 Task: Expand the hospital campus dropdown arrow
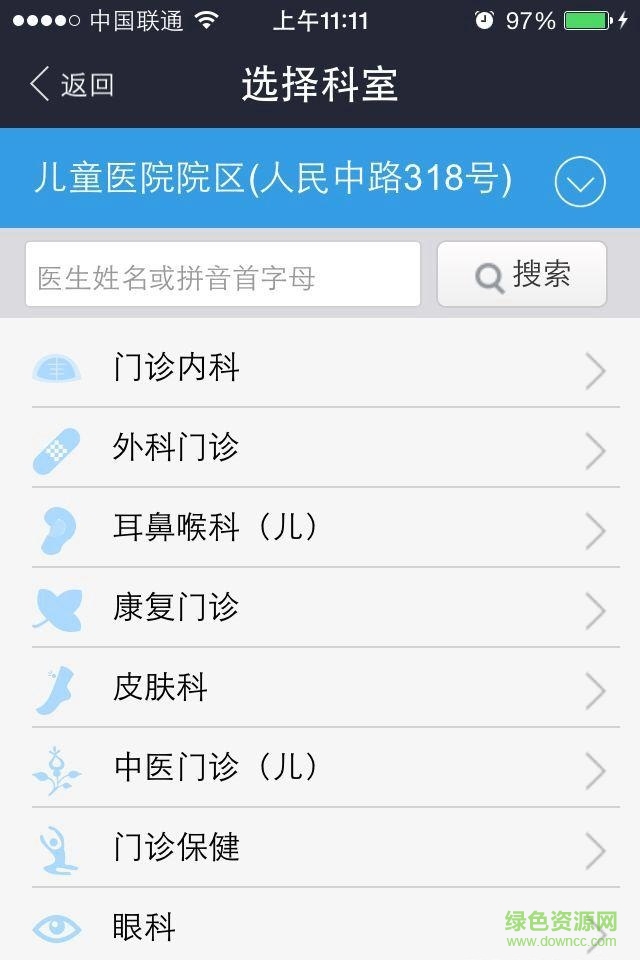tap(580, 181)
